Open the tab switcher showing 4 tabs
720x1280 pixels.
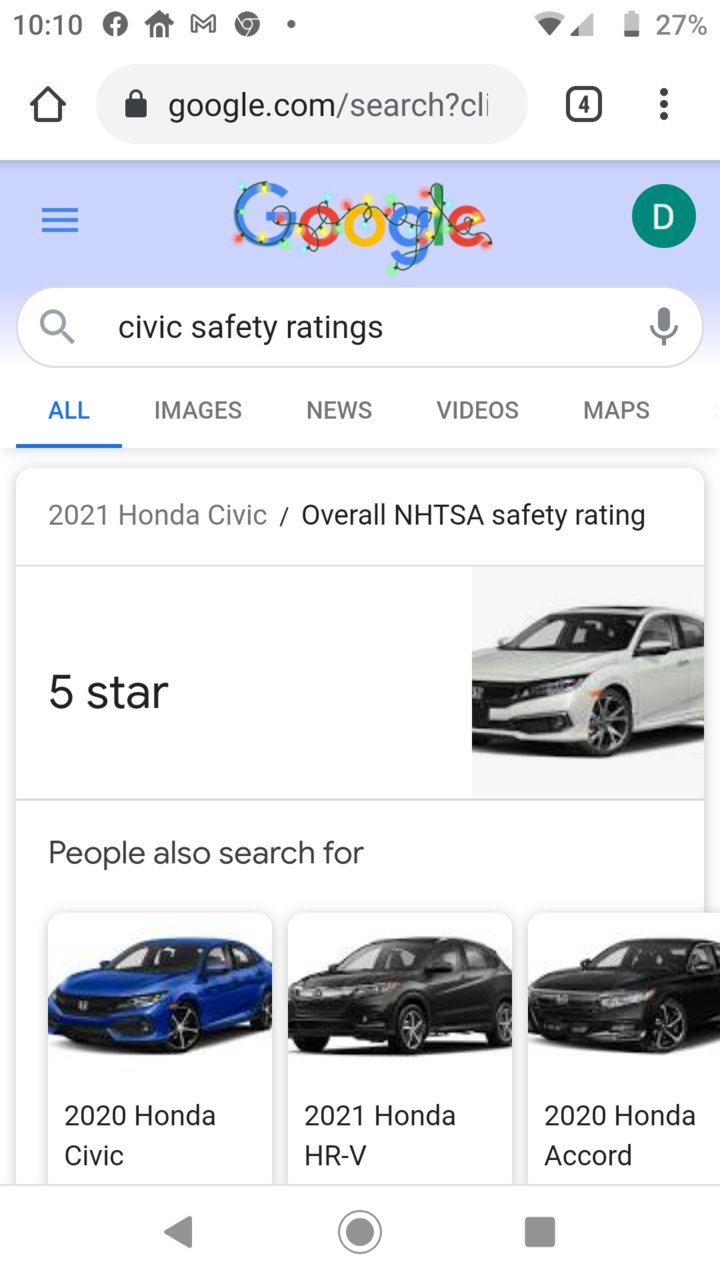[x=584, y=104]
